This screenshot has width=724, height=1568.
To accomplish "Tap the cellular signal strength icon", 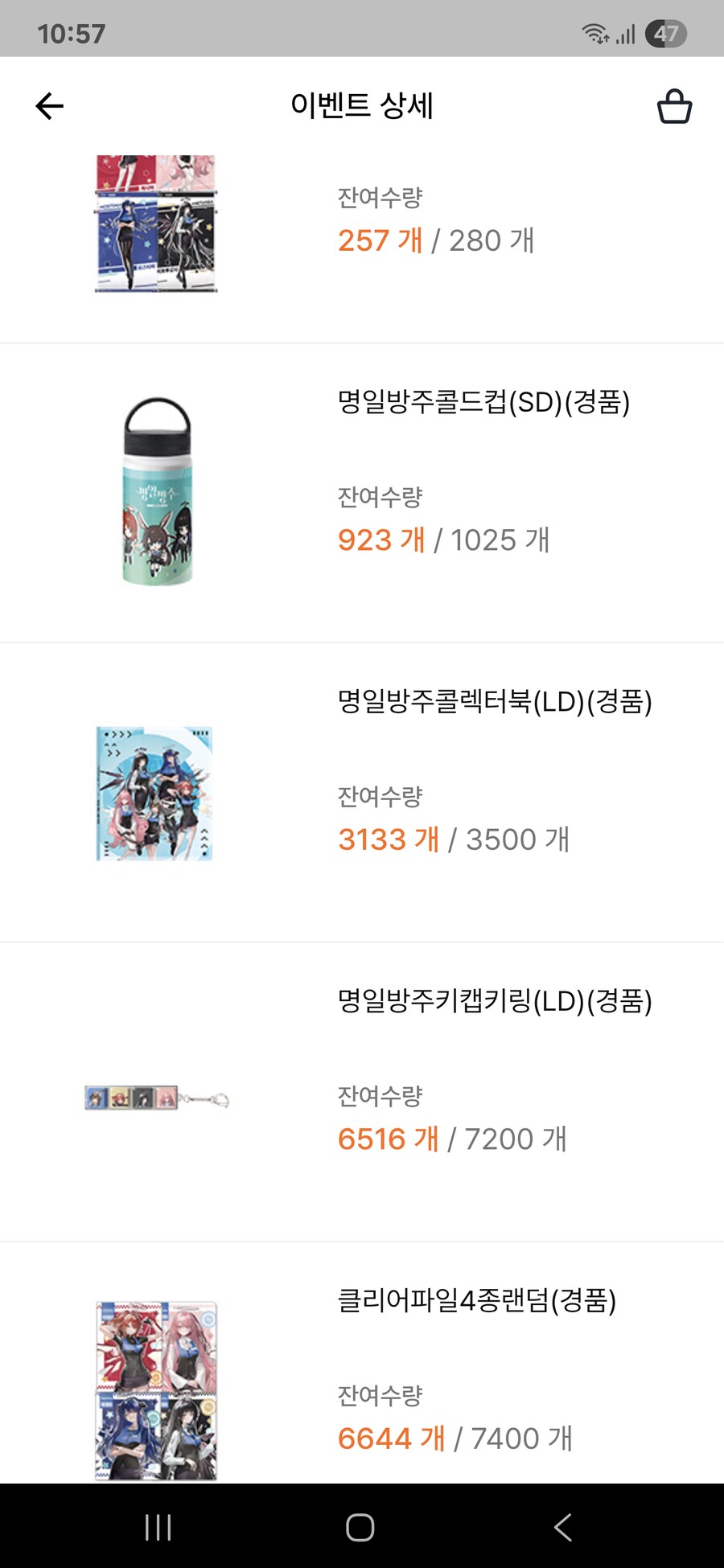I will (x=625, y=31).
